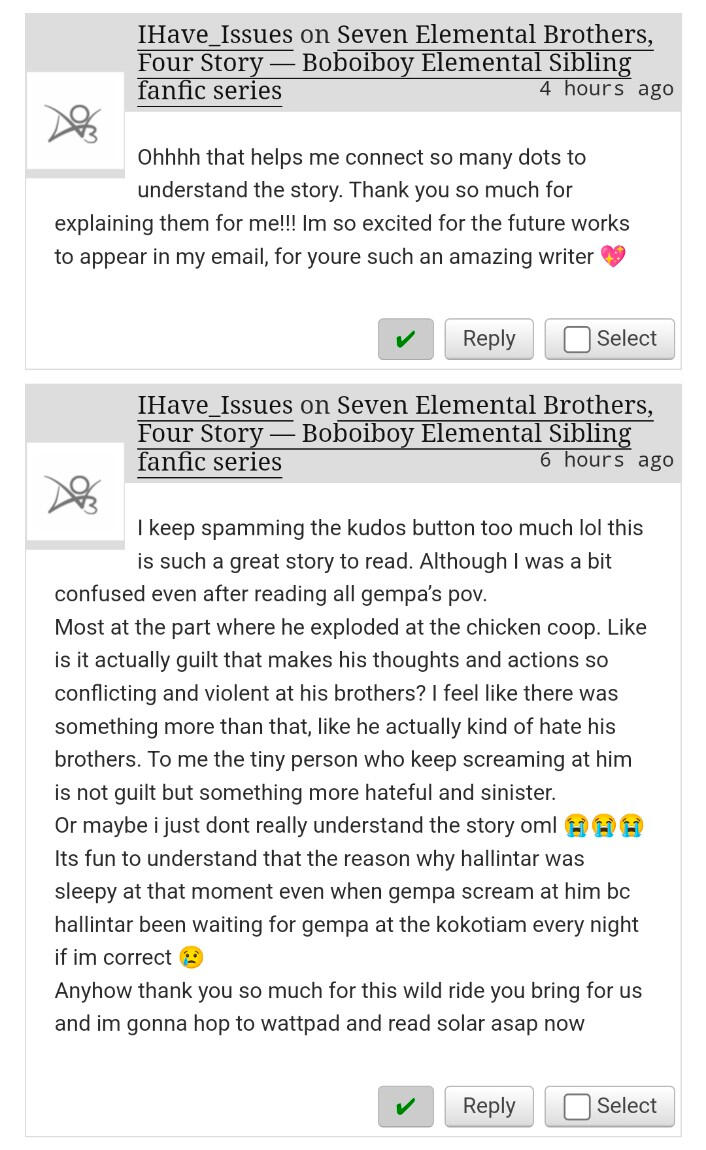Open IHave_Issues profile link in the 6 hours ago comment
This screenshot has height=1150, width=706.
click(215, 406)
